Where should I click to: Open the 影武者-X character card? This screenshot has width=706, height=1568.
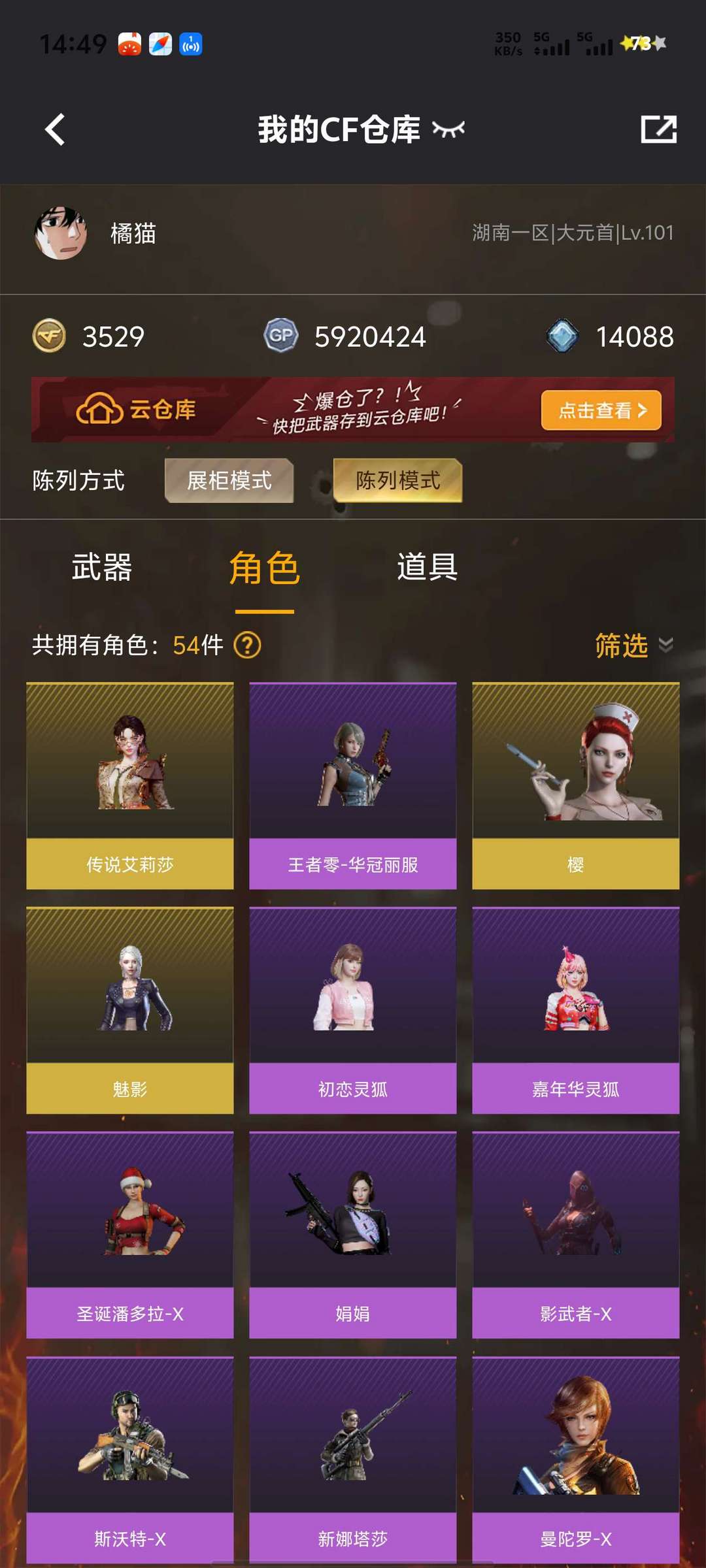click(x=575, y=1235)
